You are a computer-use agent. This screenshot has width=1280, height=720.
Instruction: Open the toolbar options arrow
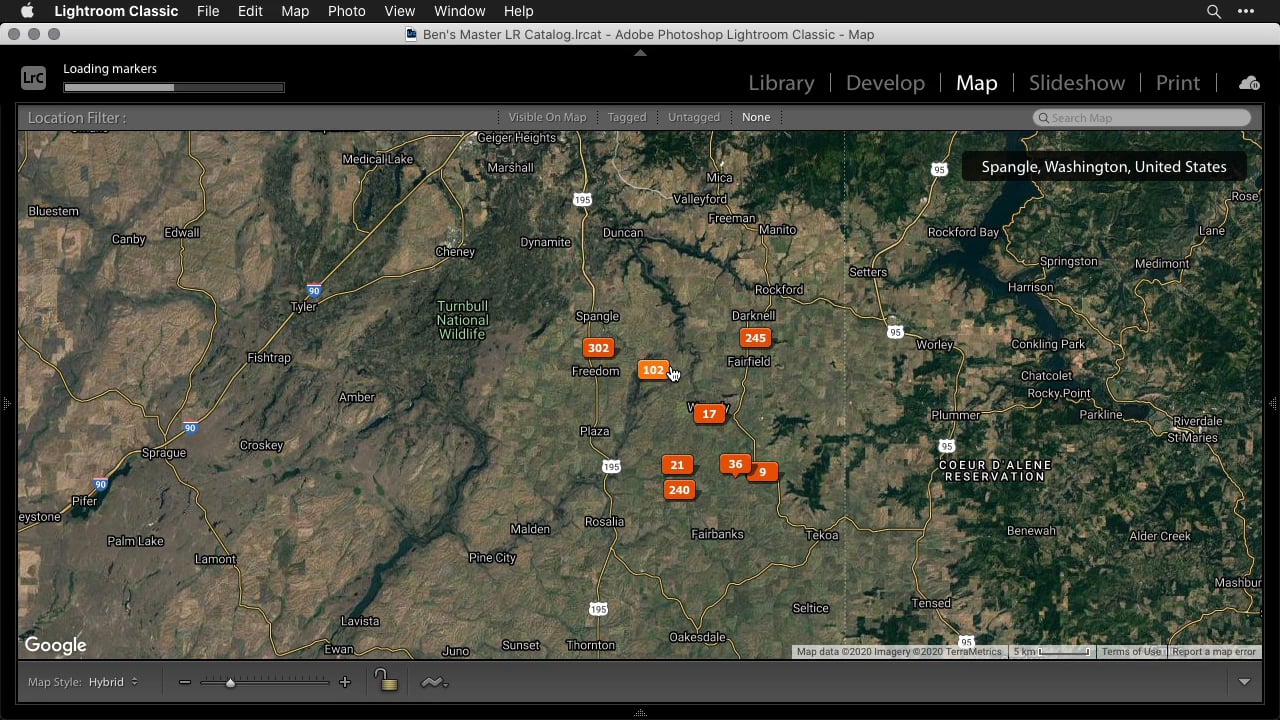pyautogui.click(x=1244, y=682)
